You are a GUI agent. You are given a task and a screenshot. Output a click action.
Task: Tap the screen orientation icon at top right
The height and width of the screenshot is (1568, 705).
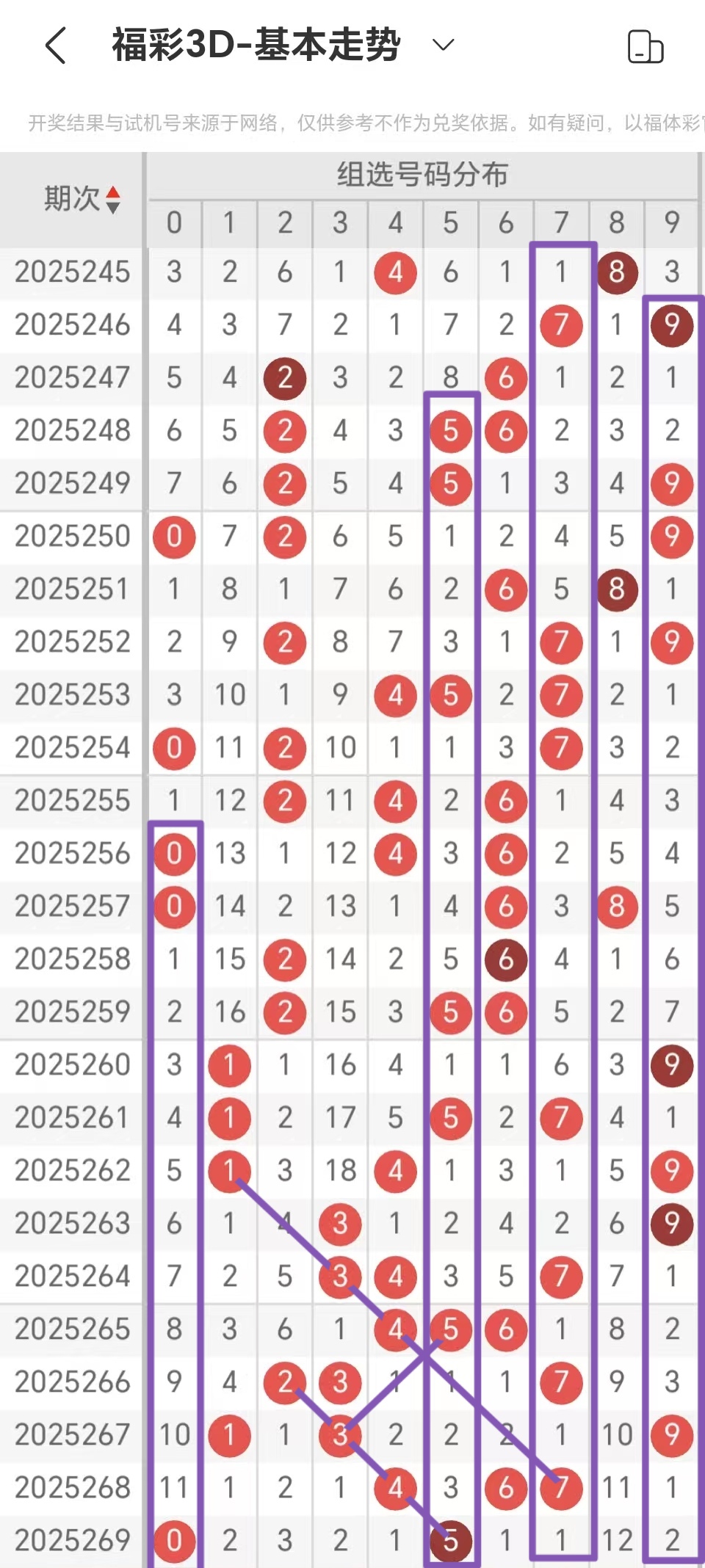[646, 46]
